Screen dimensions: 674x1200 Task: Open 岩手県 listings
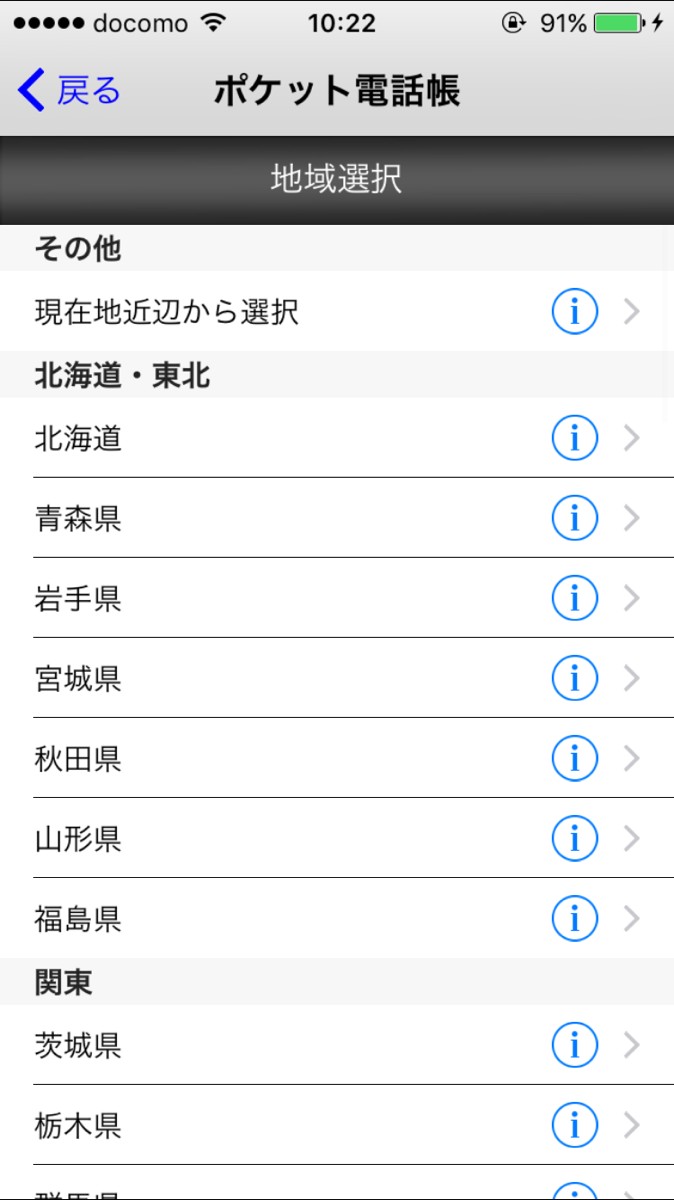(x=78, y=598)
